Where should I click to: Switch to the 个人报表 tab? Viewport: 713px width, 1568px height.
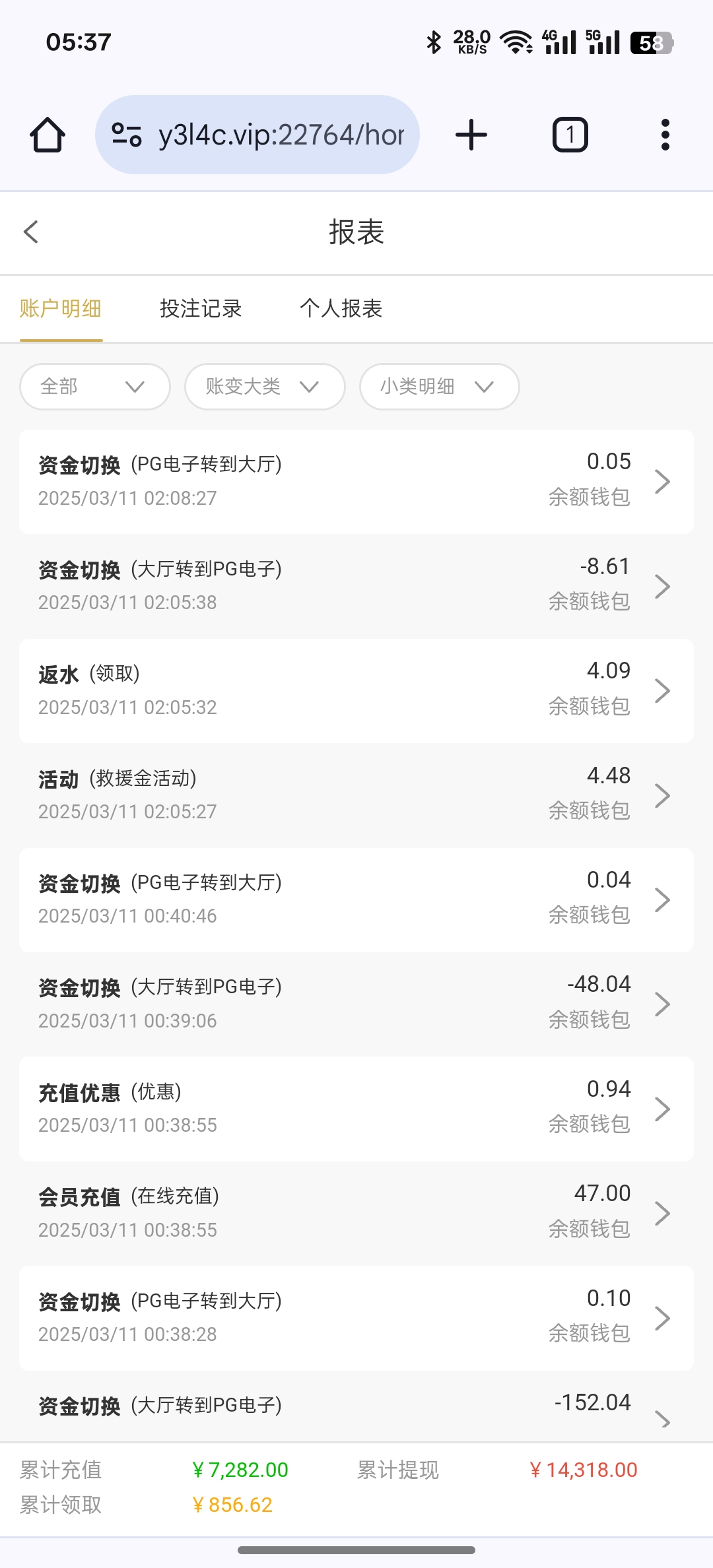341,308
